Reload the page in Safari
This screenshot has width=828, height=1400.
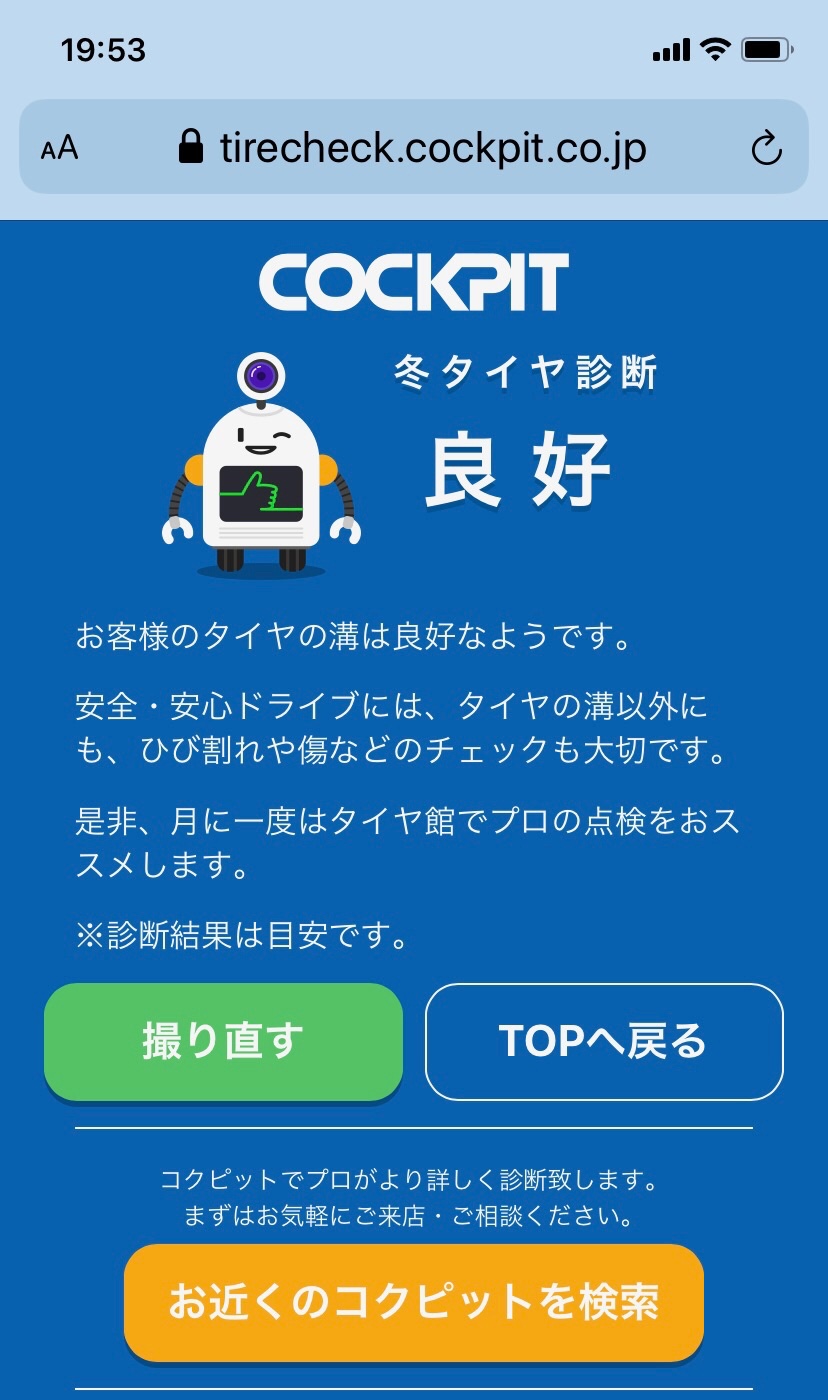click(x=766, y=150)
